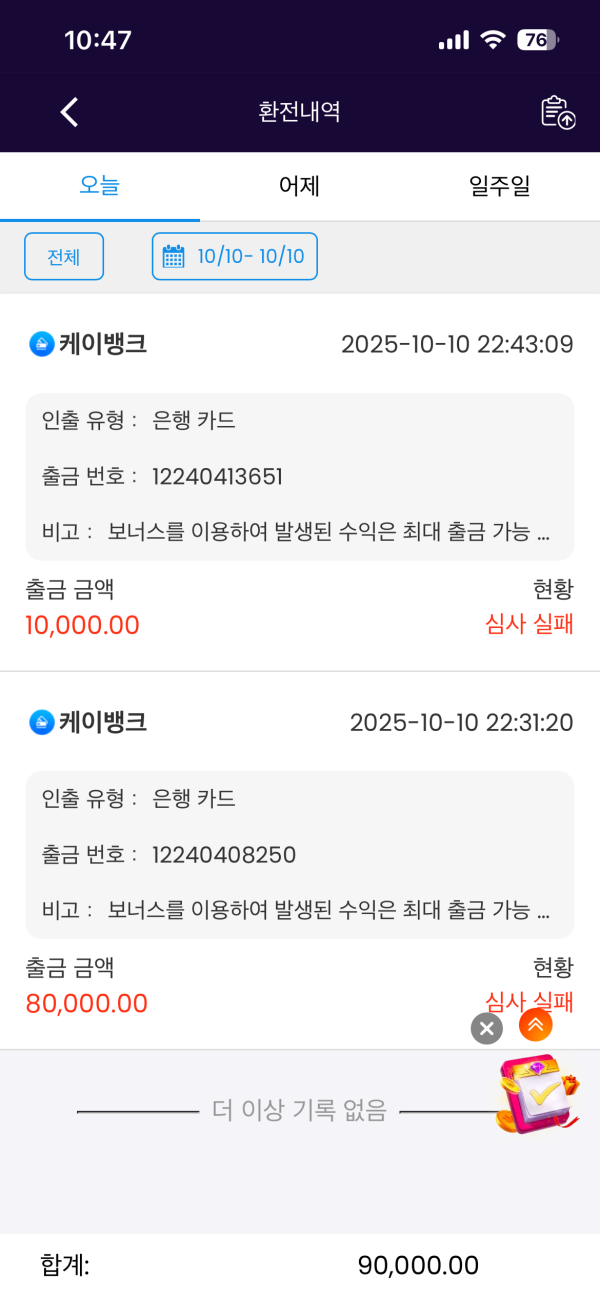Switch to the 일주일 tab
Viewport: 600px width, 1298px height.
pyautogui.click(x=499, y=186)
